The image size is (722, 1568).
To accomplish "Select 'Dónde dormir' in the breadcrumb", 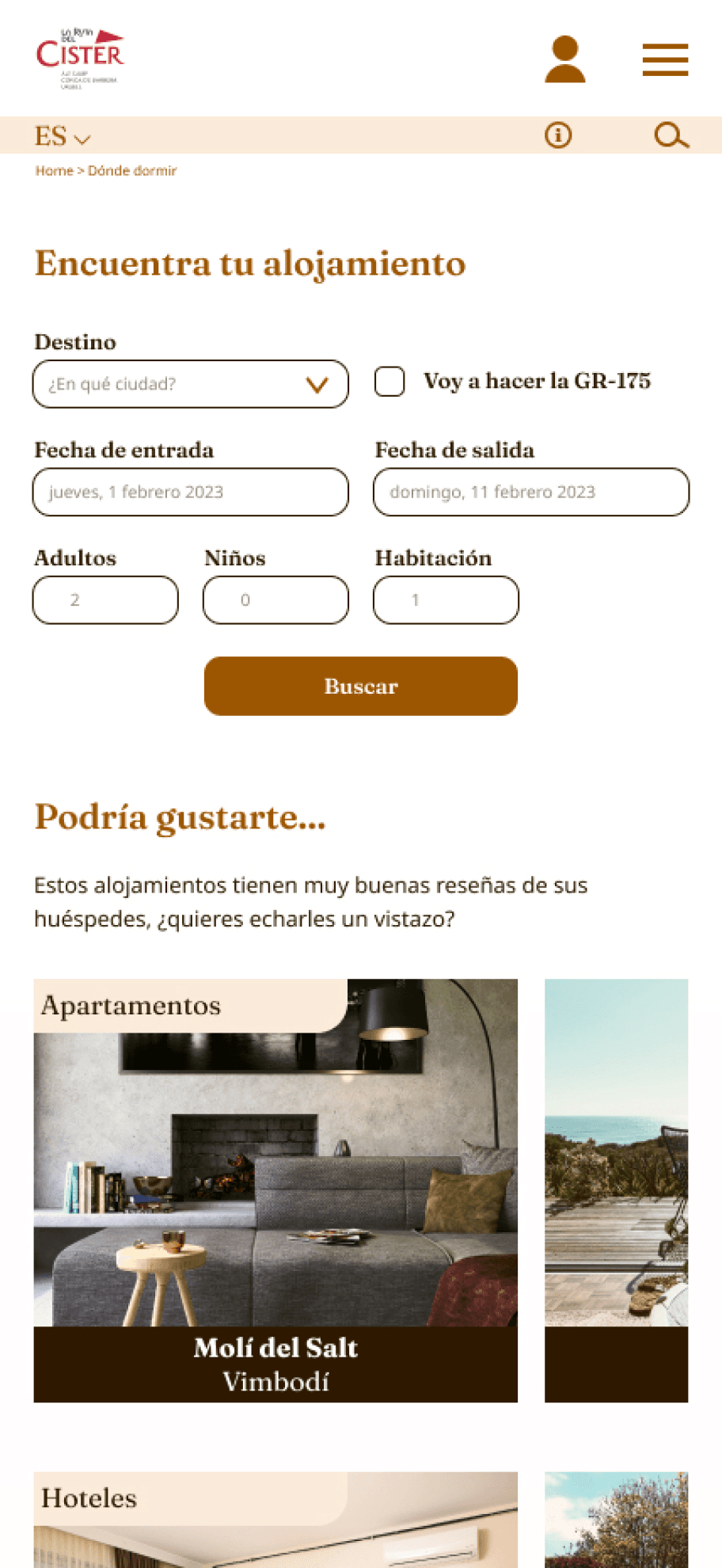I will pyautogui.click(x=131, y=170).
